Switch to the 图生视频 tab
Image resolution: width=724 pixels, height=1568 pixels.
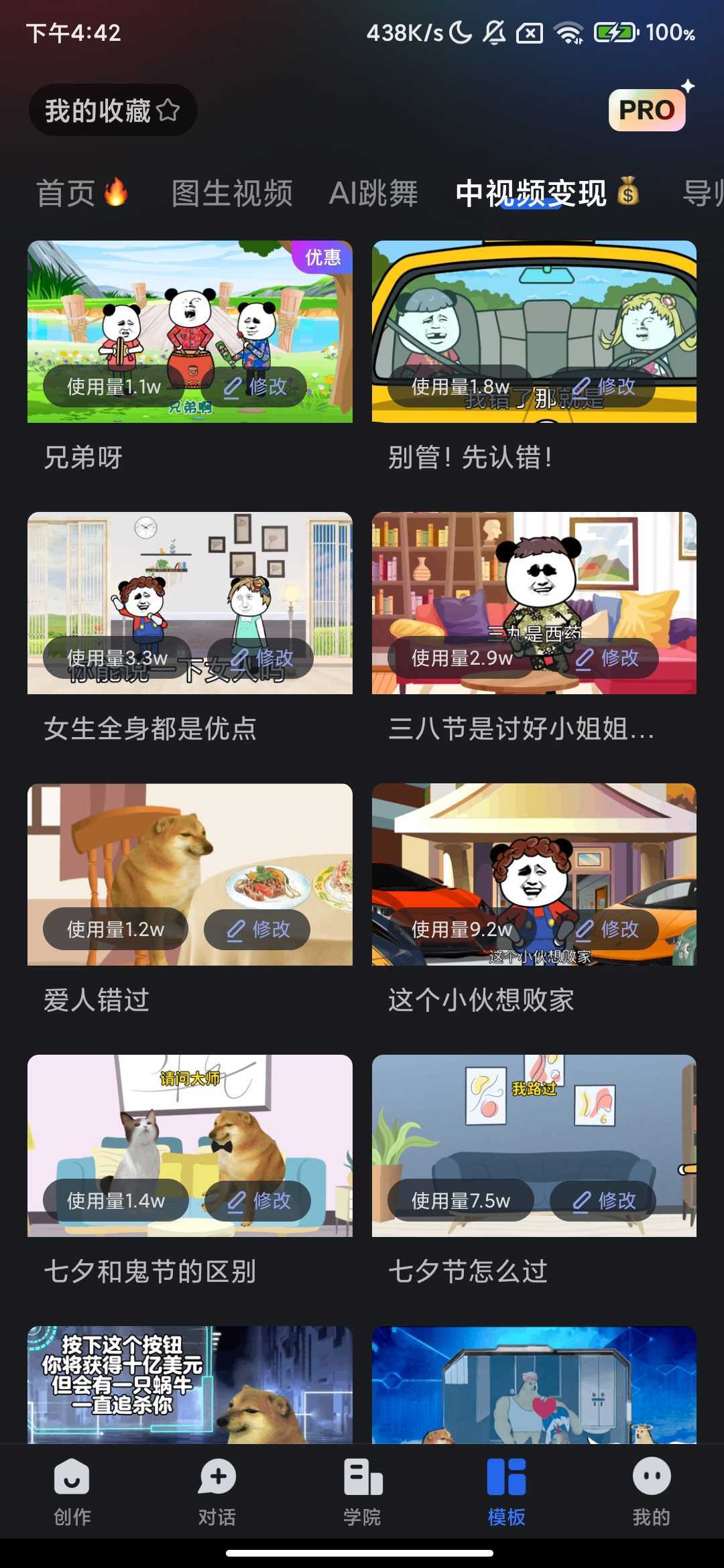[x=232, y=194]
